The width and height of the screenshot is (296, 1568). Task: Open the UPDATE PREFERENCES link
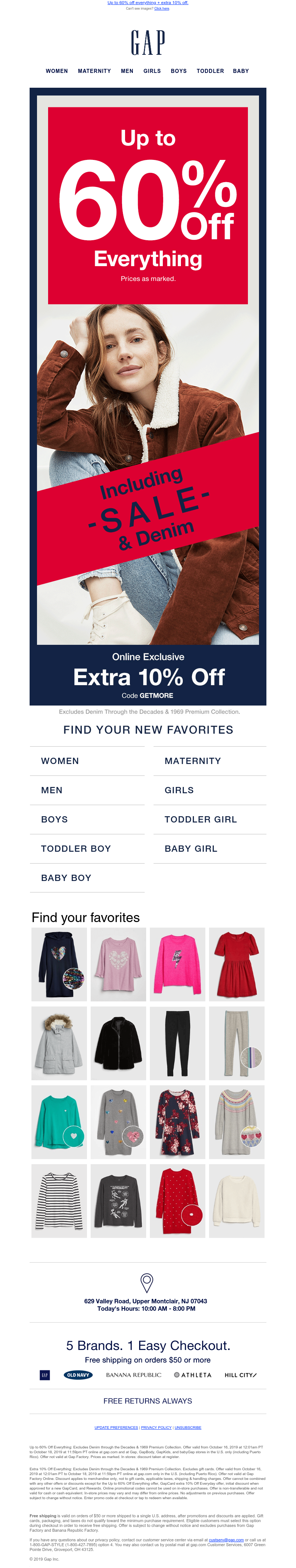(x=116, y=1427)
